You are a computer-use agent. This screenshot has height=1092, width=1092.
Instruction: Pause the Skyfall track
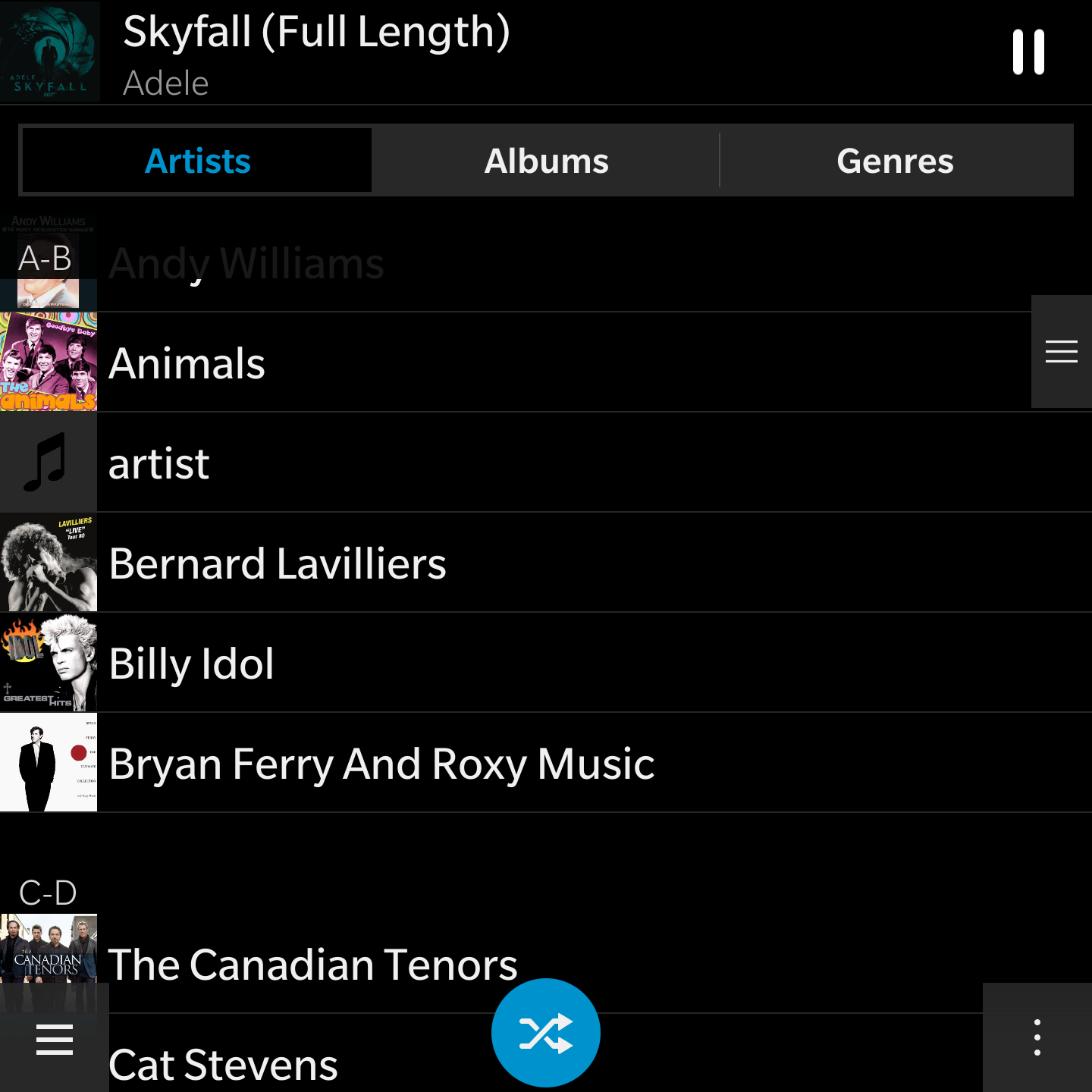(x=1028, y=52)
